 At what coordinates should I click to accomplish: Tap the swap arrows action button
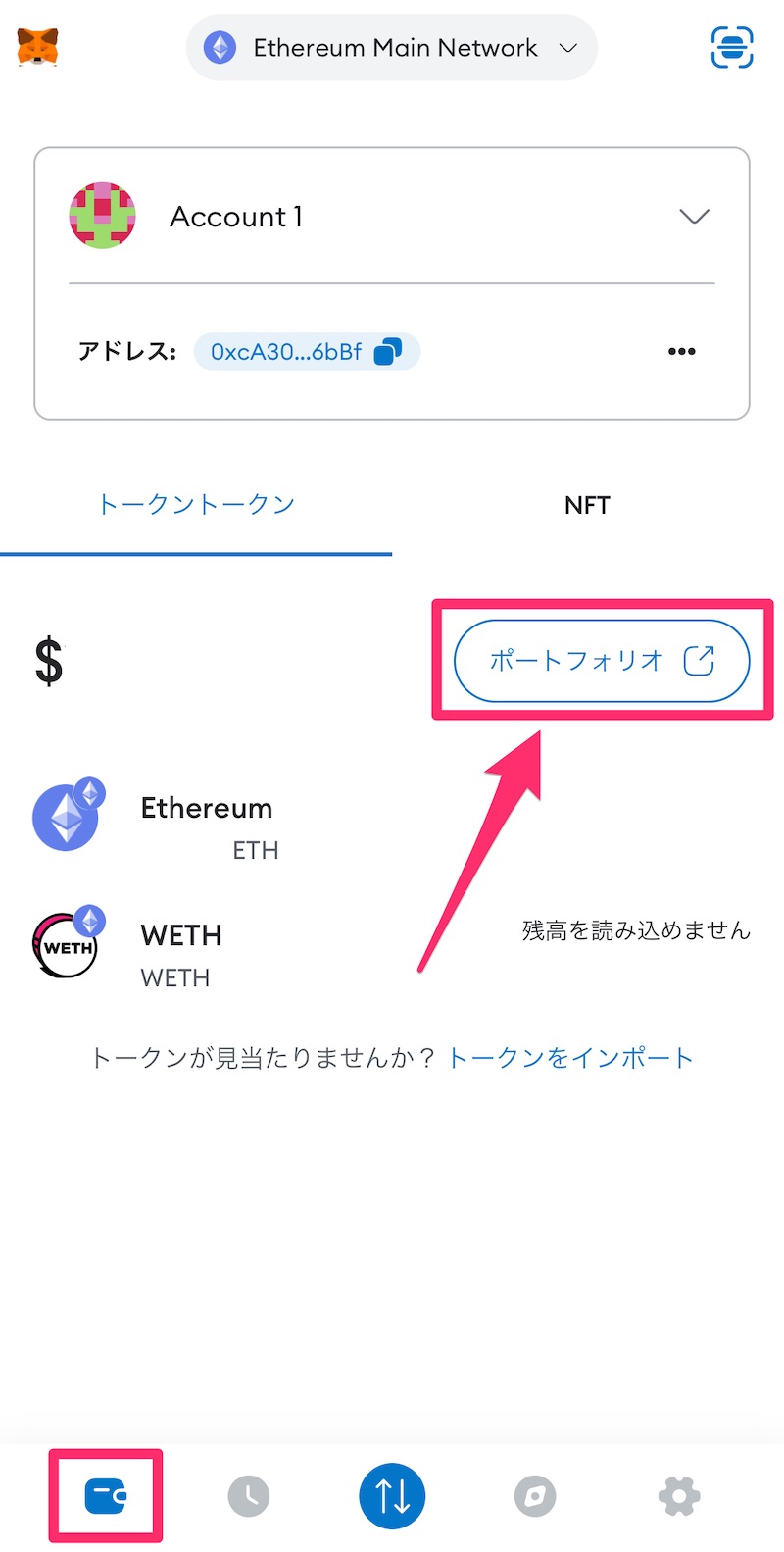[392, 1496]
